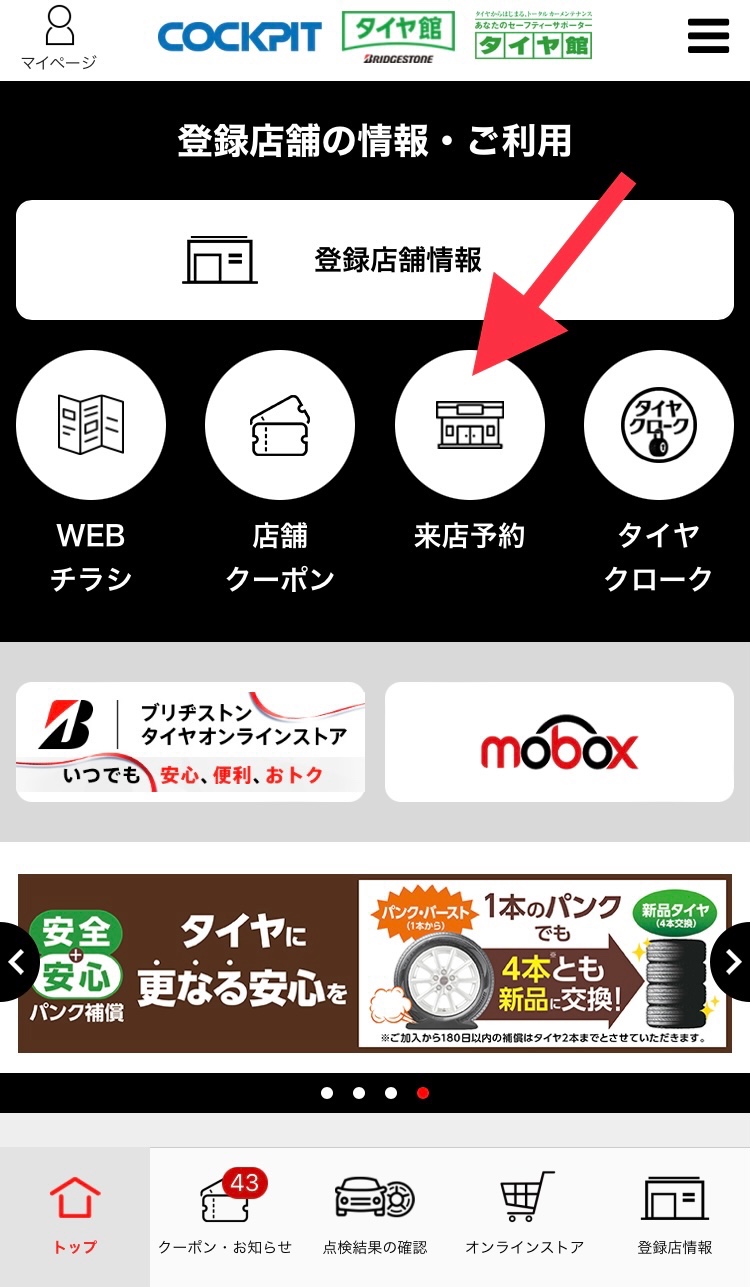Viewport: 750px width, 1287px height.
Task: Open WEBチラシ circle button
Action: pos(91,426)
